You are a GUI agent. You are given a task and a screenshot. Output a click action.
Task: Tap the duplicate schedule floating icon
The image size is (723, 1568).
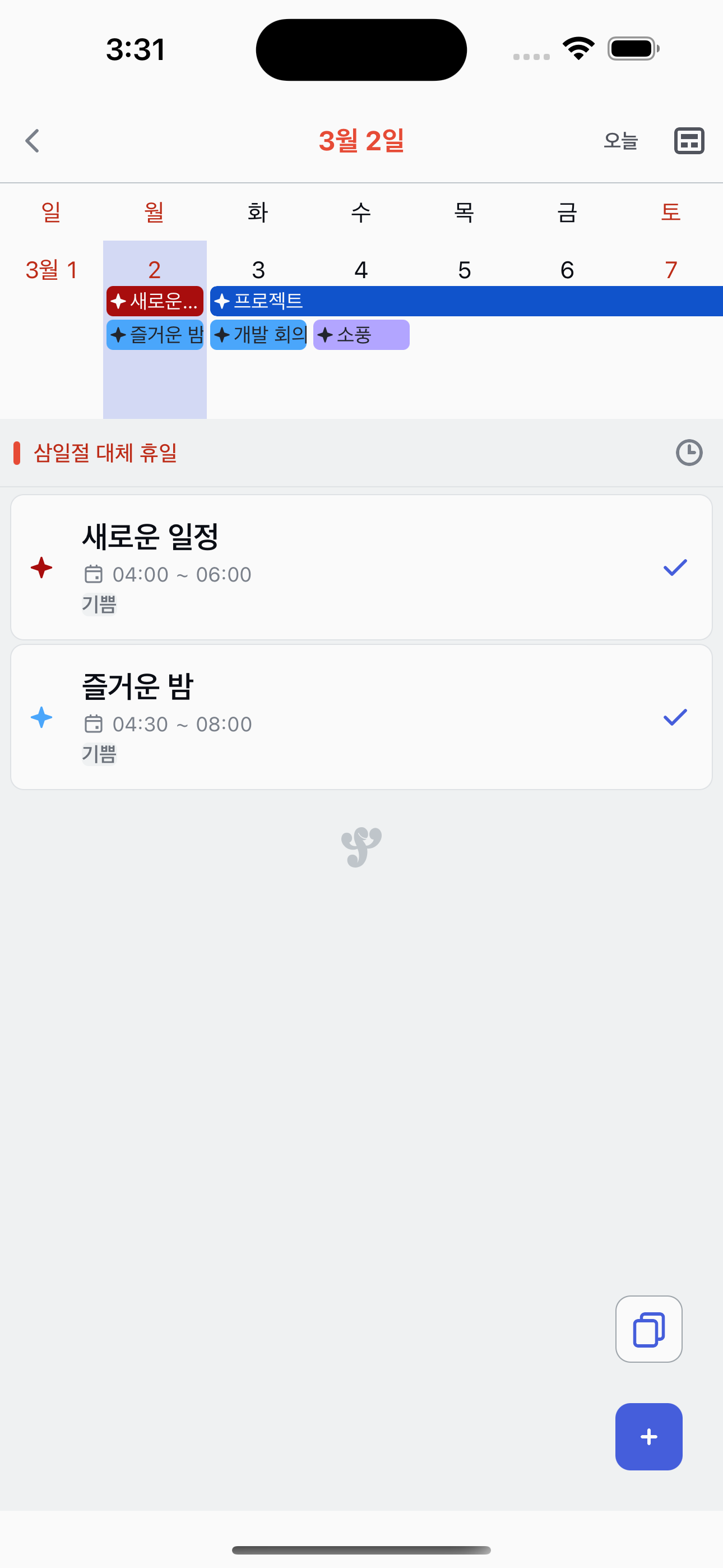point(648,1328)
